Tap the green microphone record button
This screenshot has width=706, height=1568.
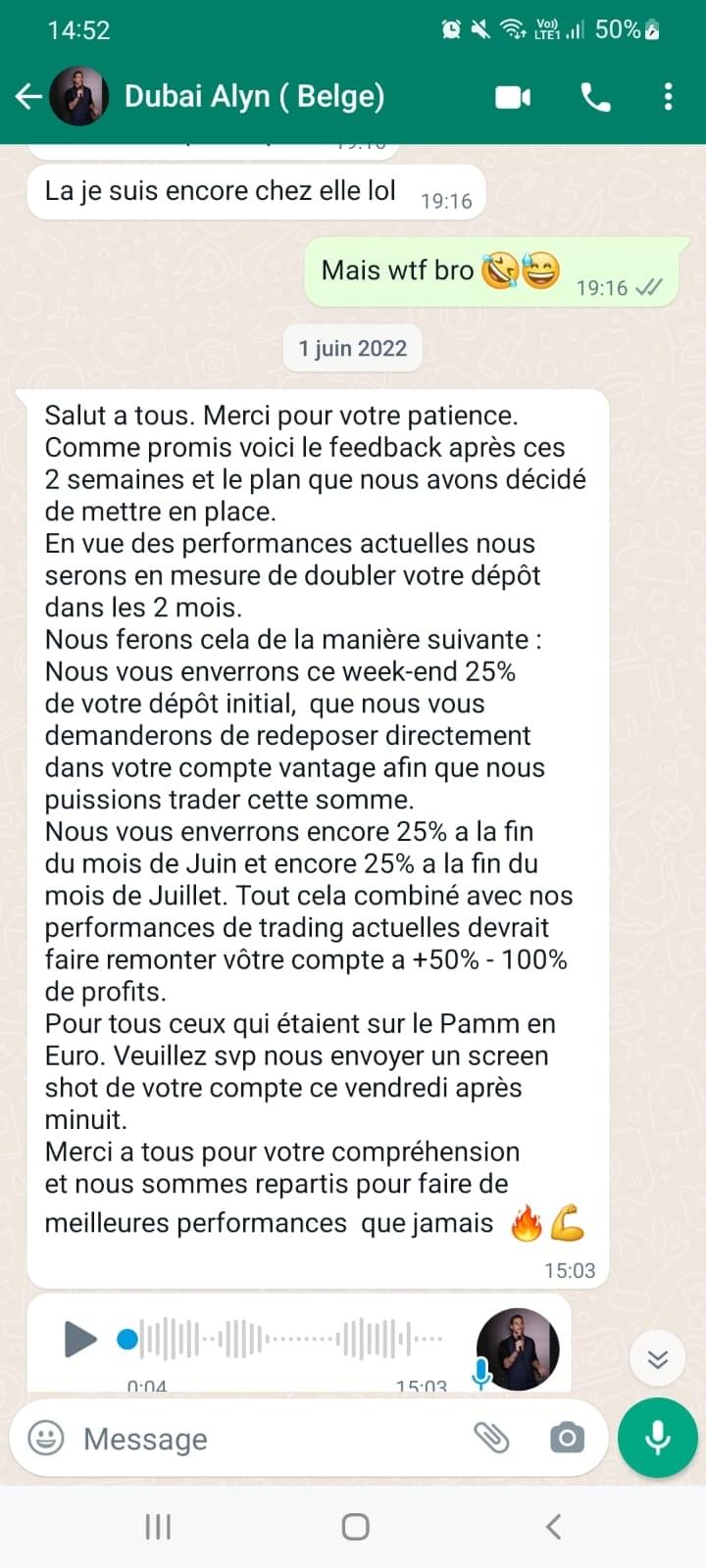(x=657, y=1438)
